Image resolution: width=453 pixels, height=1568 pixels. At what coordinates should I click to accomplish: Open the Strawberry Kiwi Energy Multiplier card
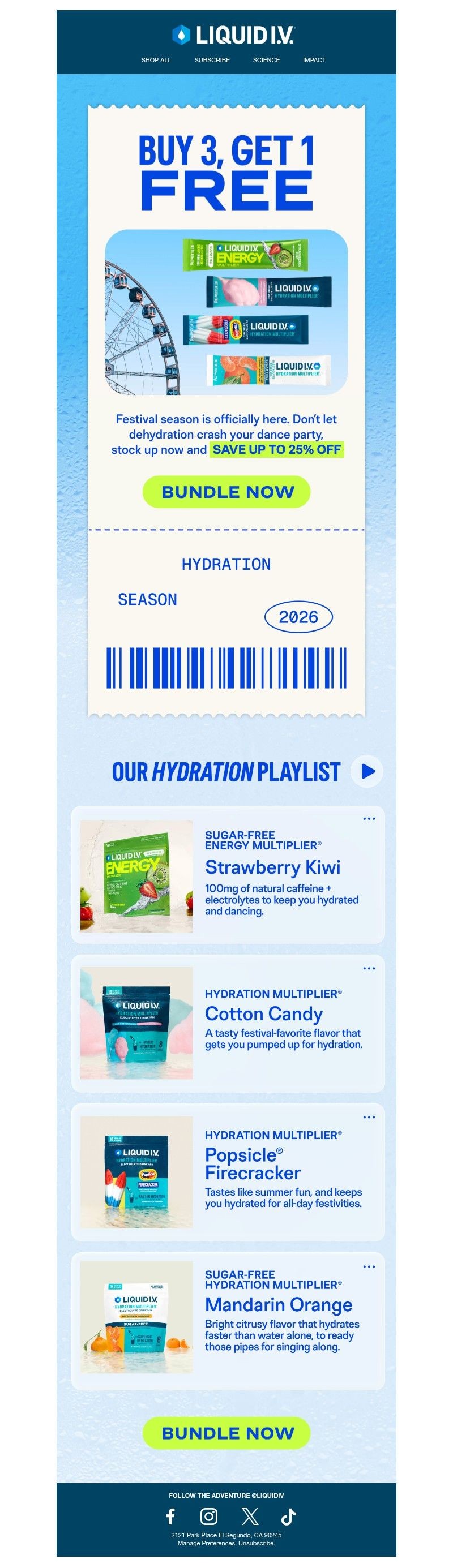tap(228, 875)
